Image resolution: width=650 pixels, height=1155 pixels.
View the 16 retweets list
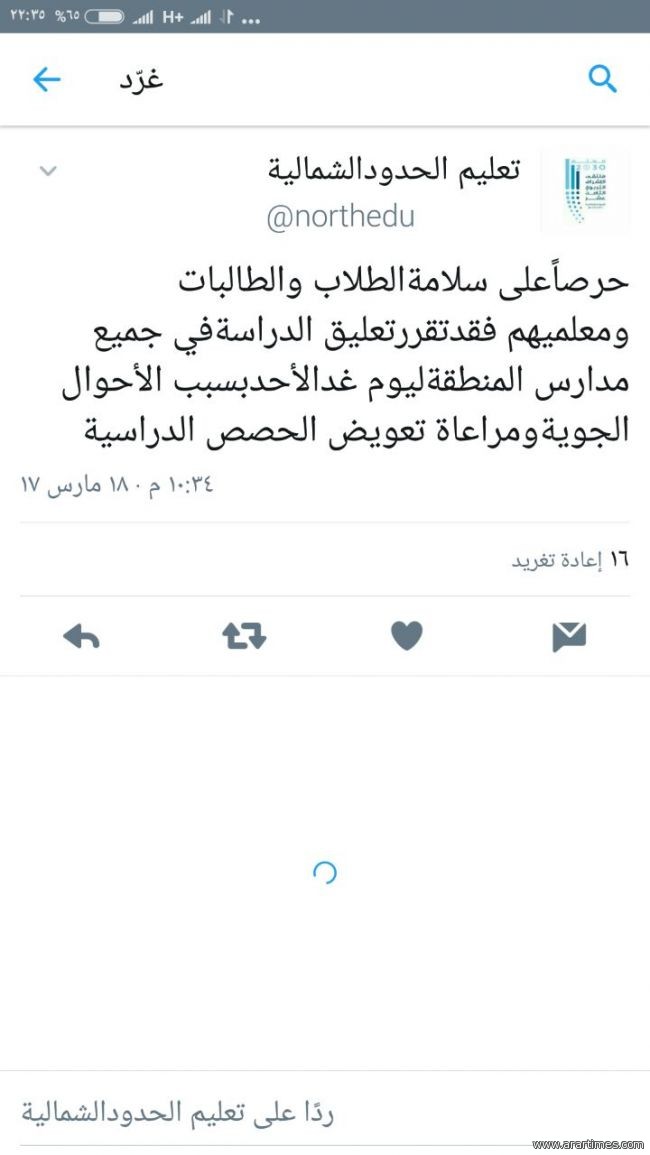tap(570, 560)
